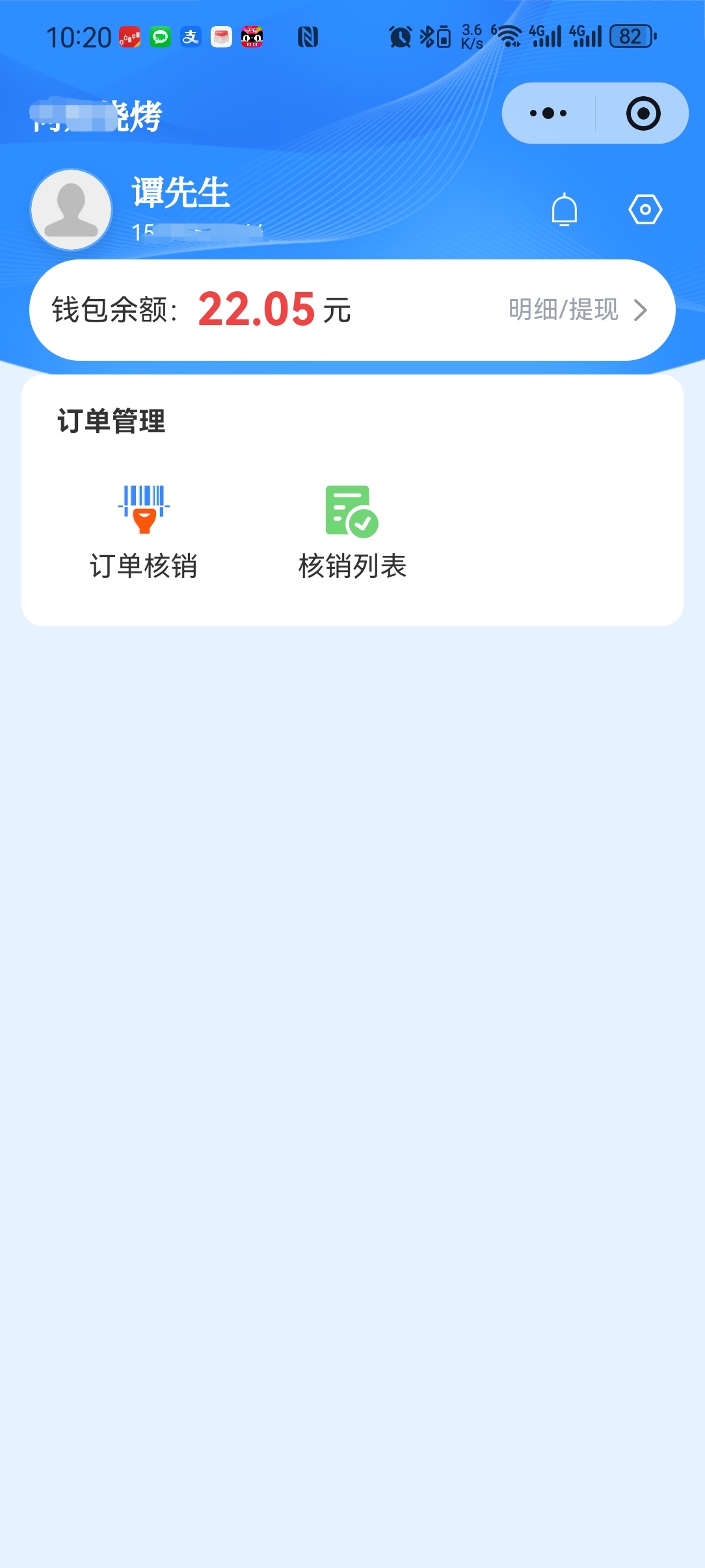
Task: Open 明细/提现 wallet details
Action: point(563,309)
